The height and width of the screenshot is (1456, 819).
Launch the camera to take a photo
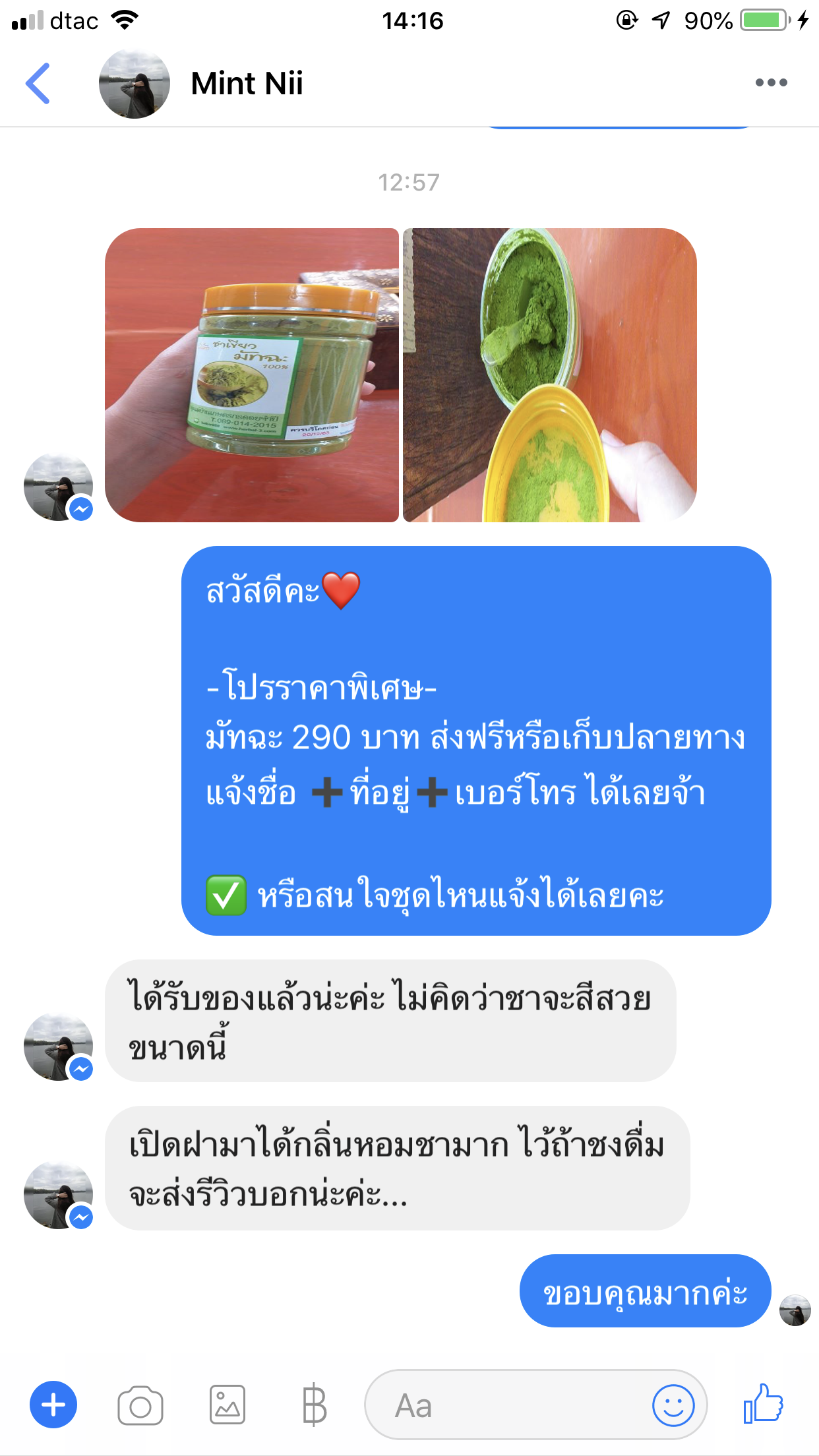point(140,1405)
